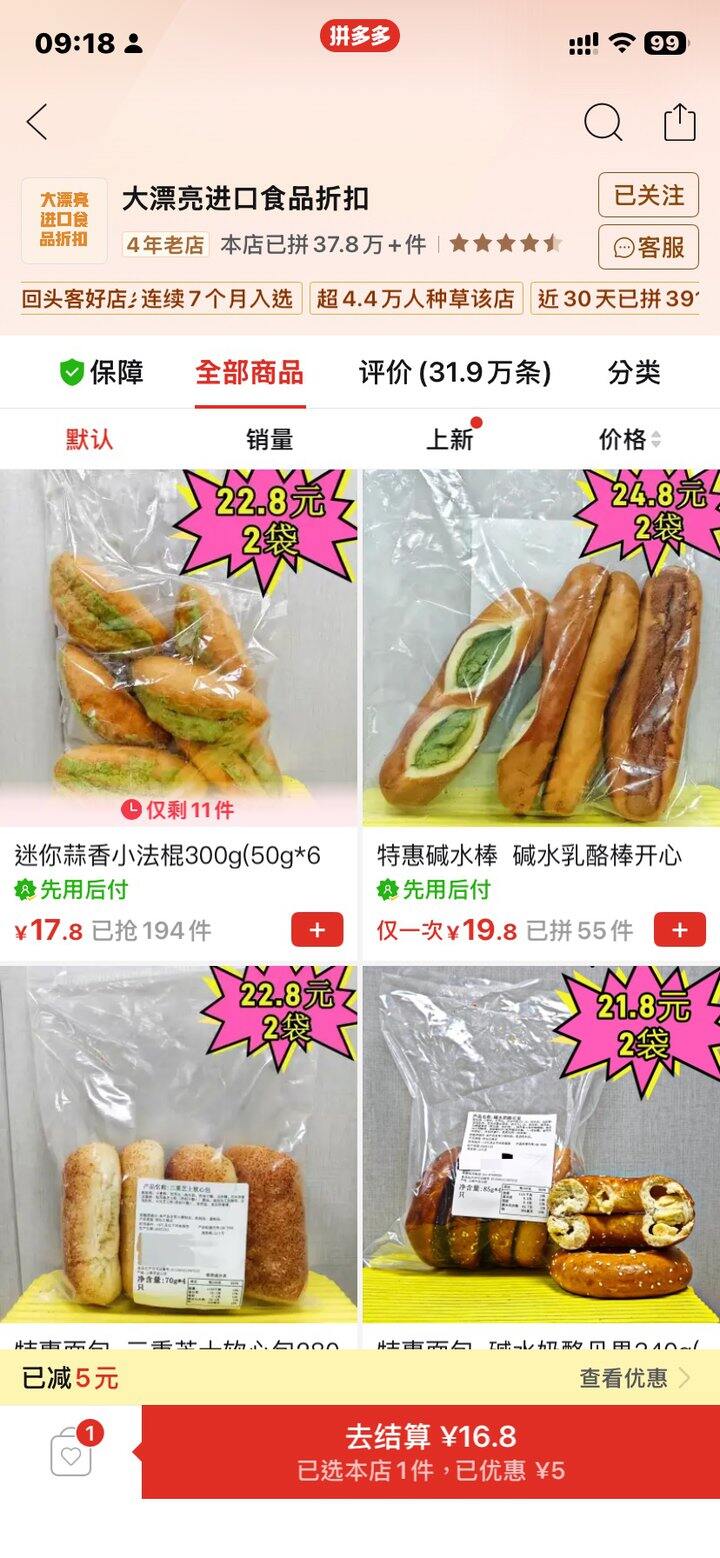Viewport: 720px width, 1558px height.
Task: View discounts via 查看优惠
Action: click(x=635, y=1378)
